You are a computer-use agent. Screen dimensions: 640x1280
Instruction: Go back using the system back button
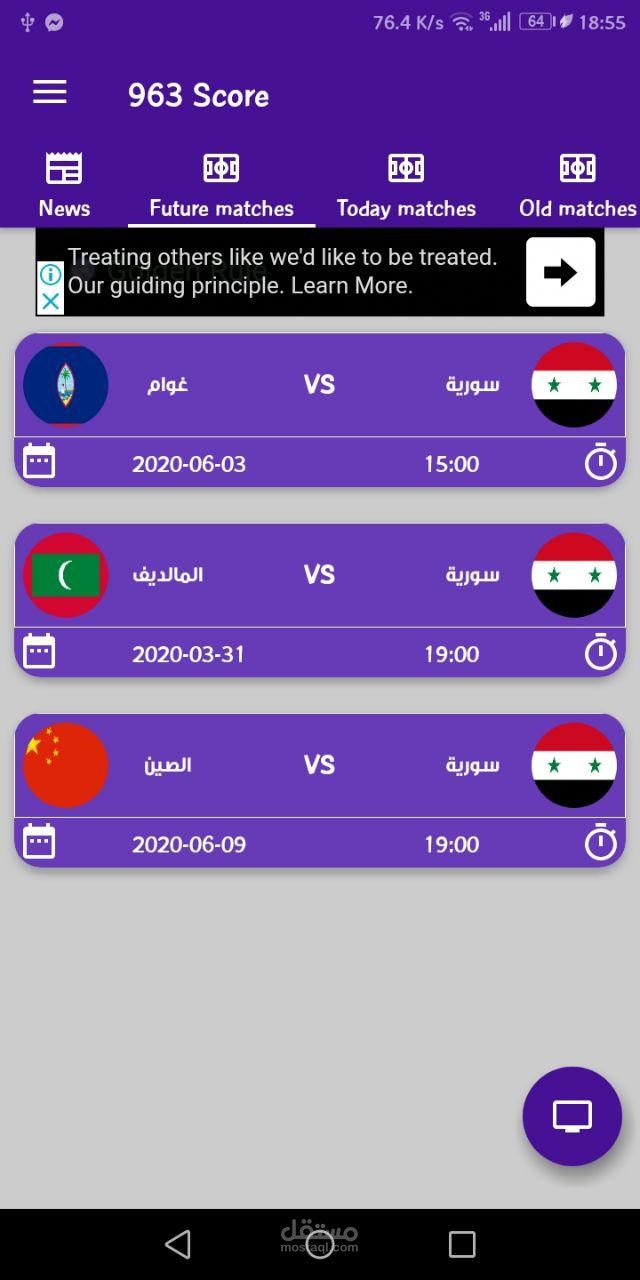click(x=178, y=1244)
